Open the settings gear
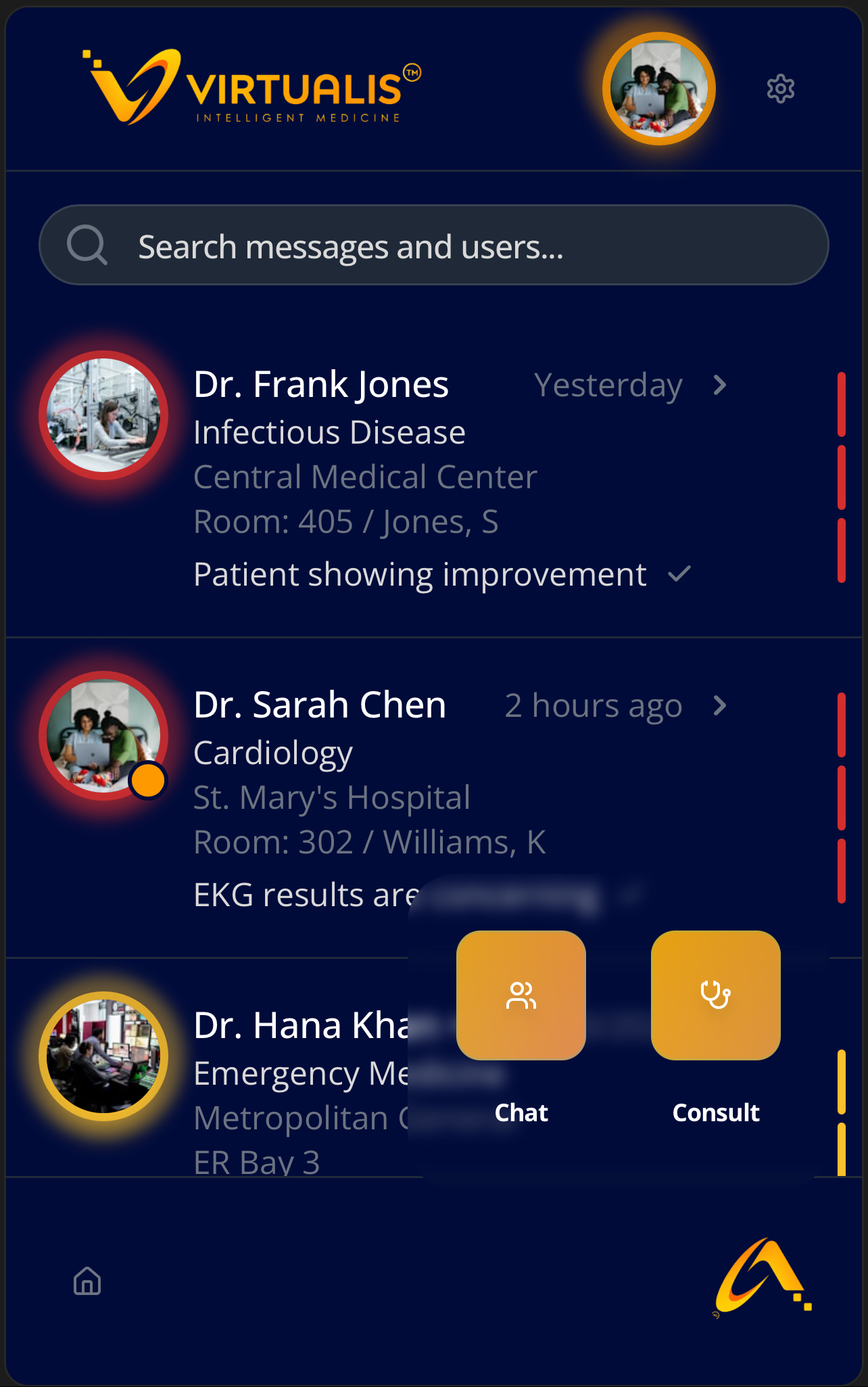This screenshot has width=868, height=1387. 780,89
